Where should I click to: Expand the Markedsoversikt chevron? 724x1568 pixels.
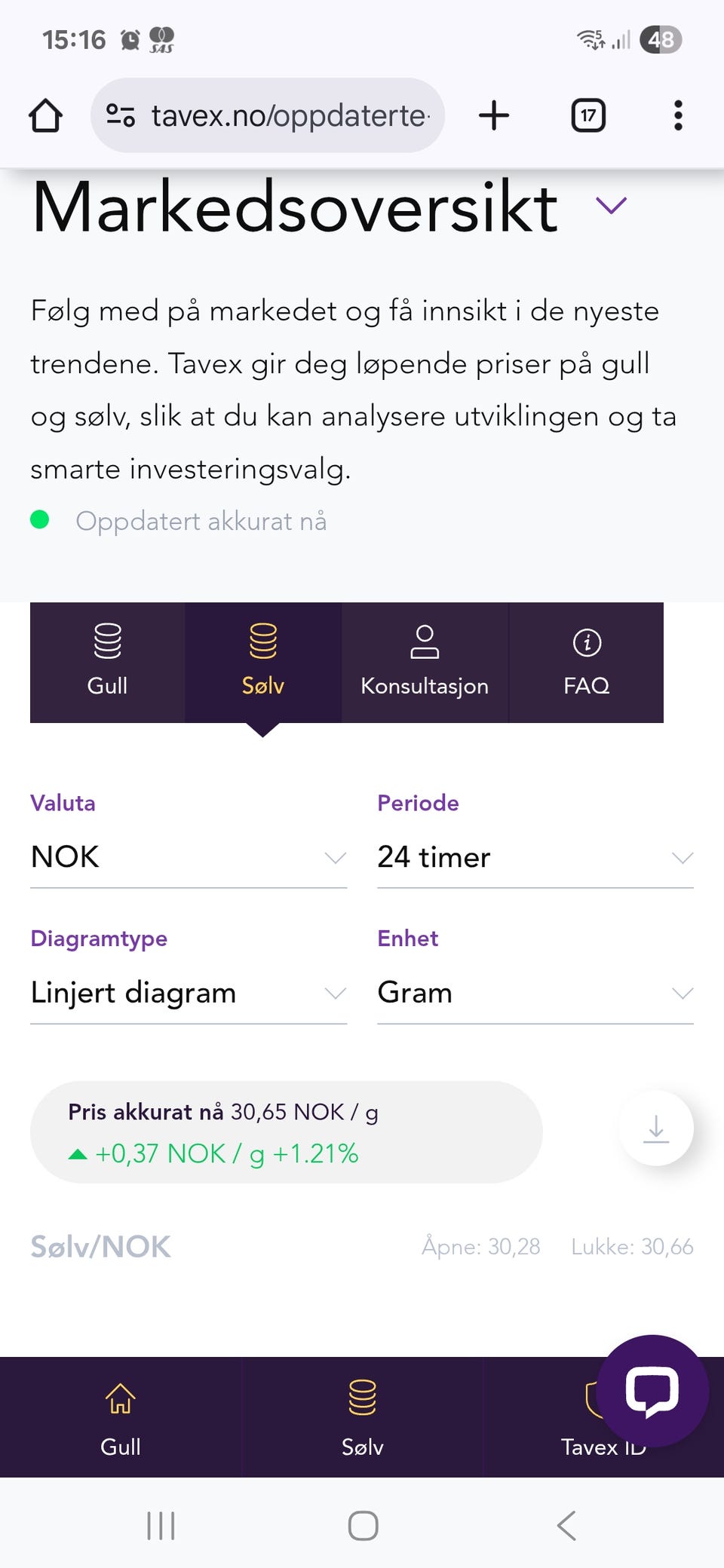click(x=611, y=205)
